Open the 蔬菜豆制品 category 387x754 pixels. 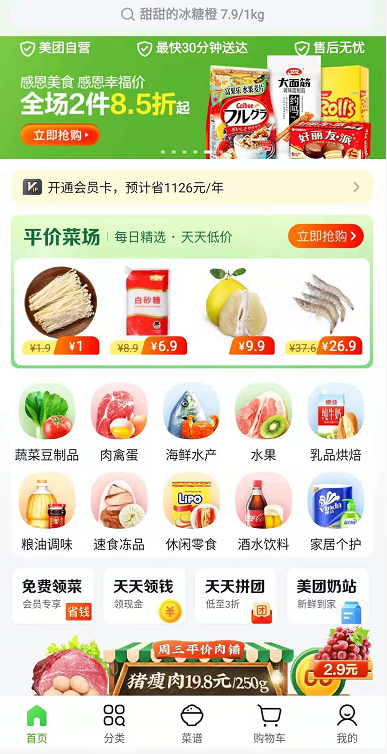tap(47, 423)
